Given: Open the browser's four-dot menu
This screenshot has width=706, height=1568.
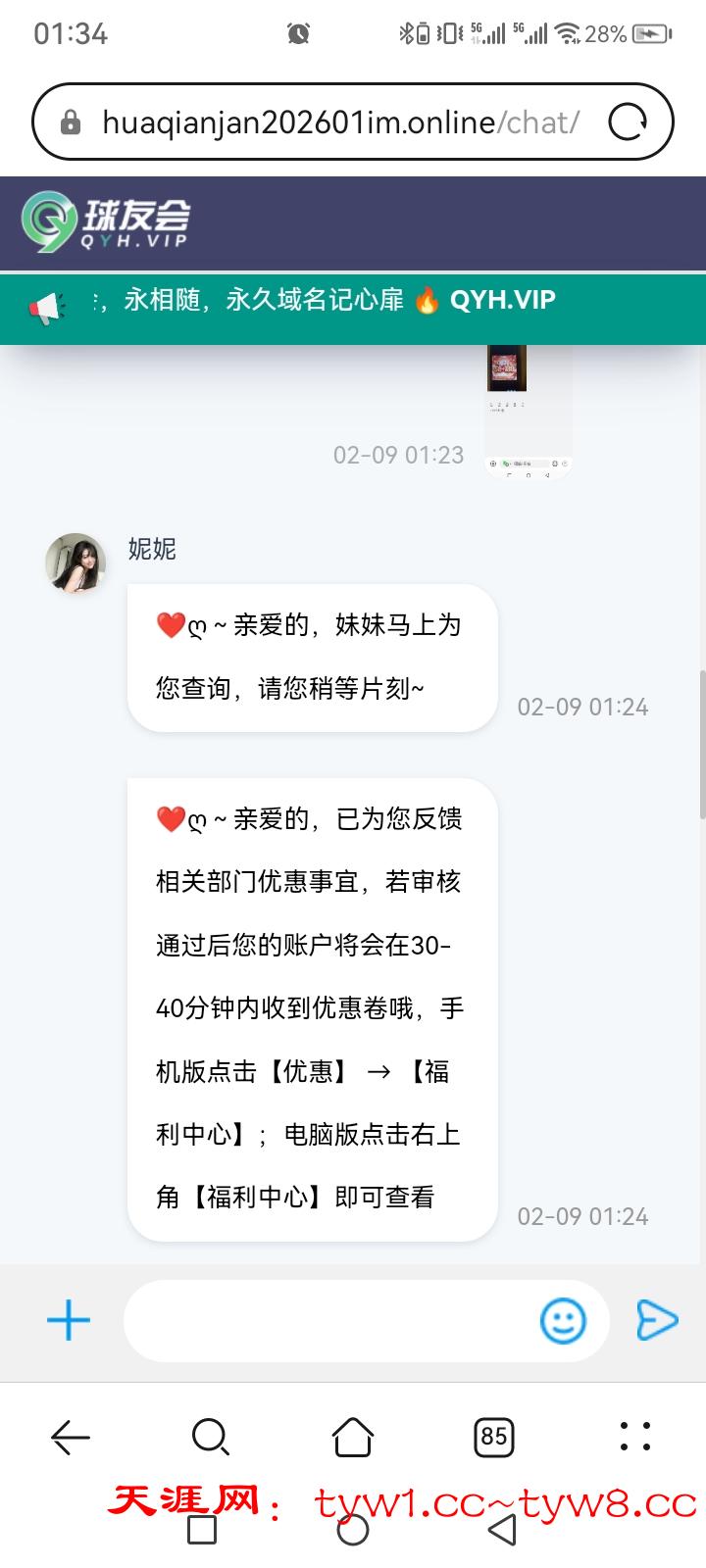Looking at the screenshot, I should (635, 1436).
